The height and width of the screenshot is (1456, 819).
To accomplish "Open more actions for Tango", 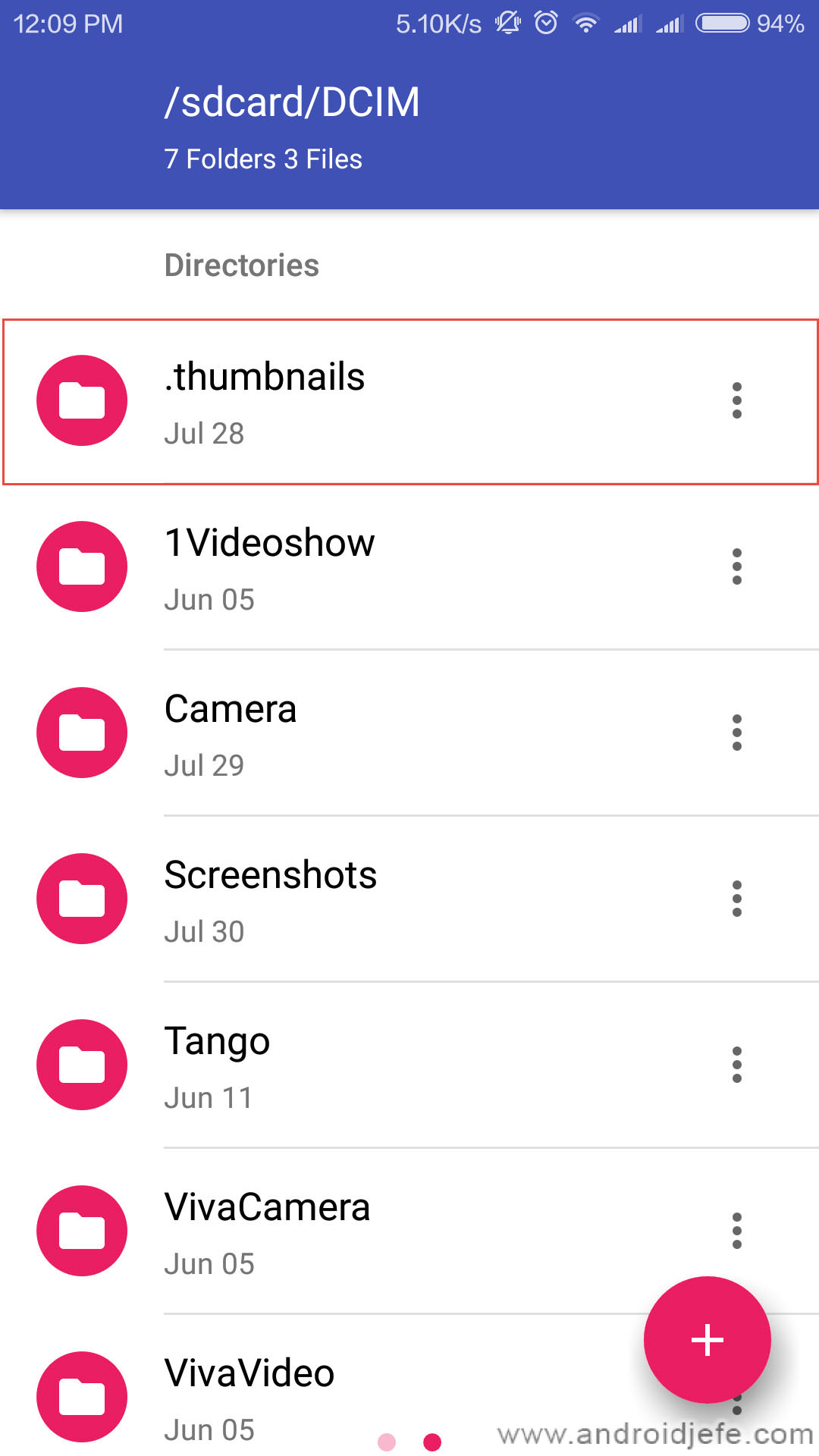I will click(736, 1065).
